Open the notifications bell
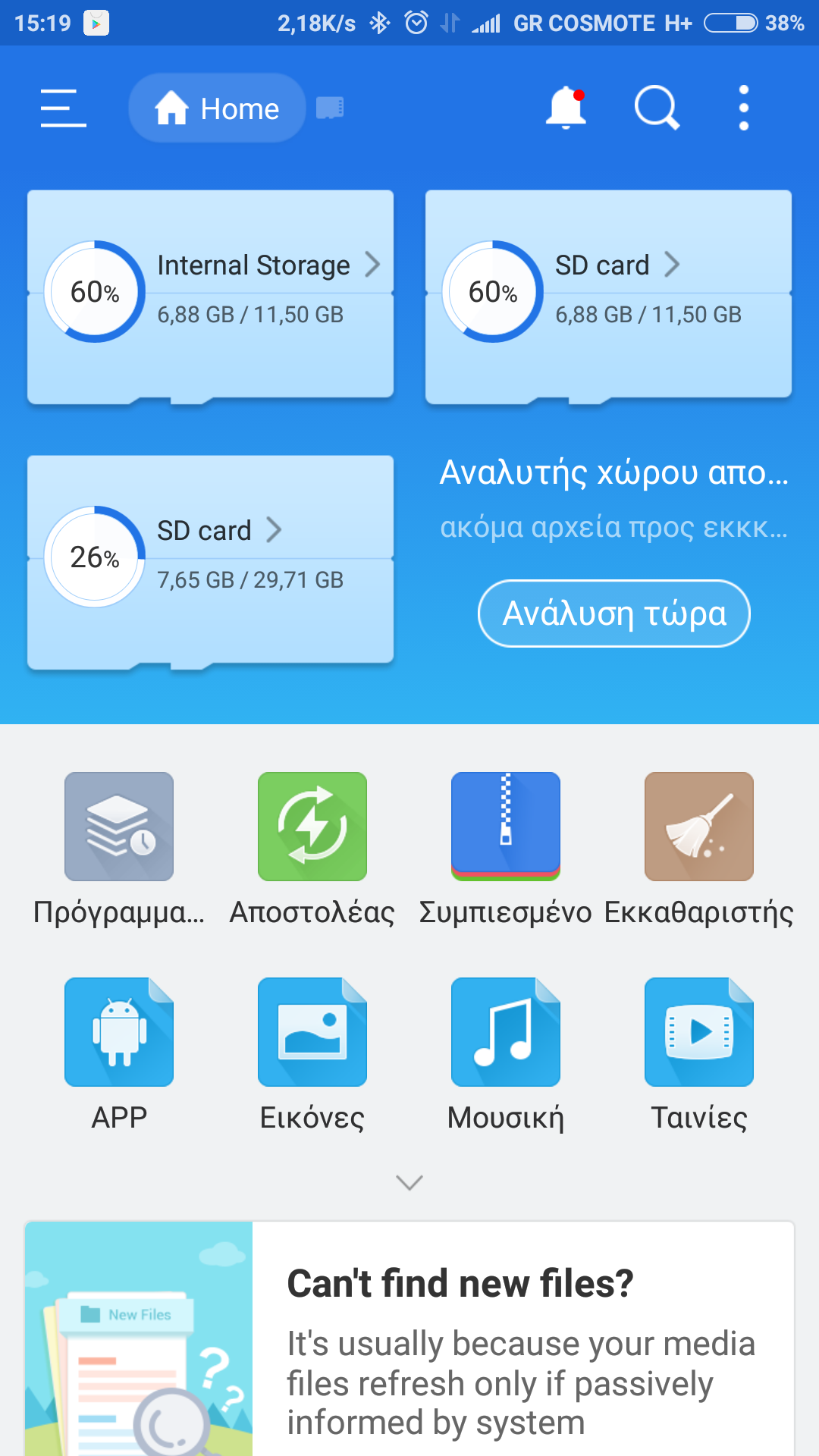 566,108
